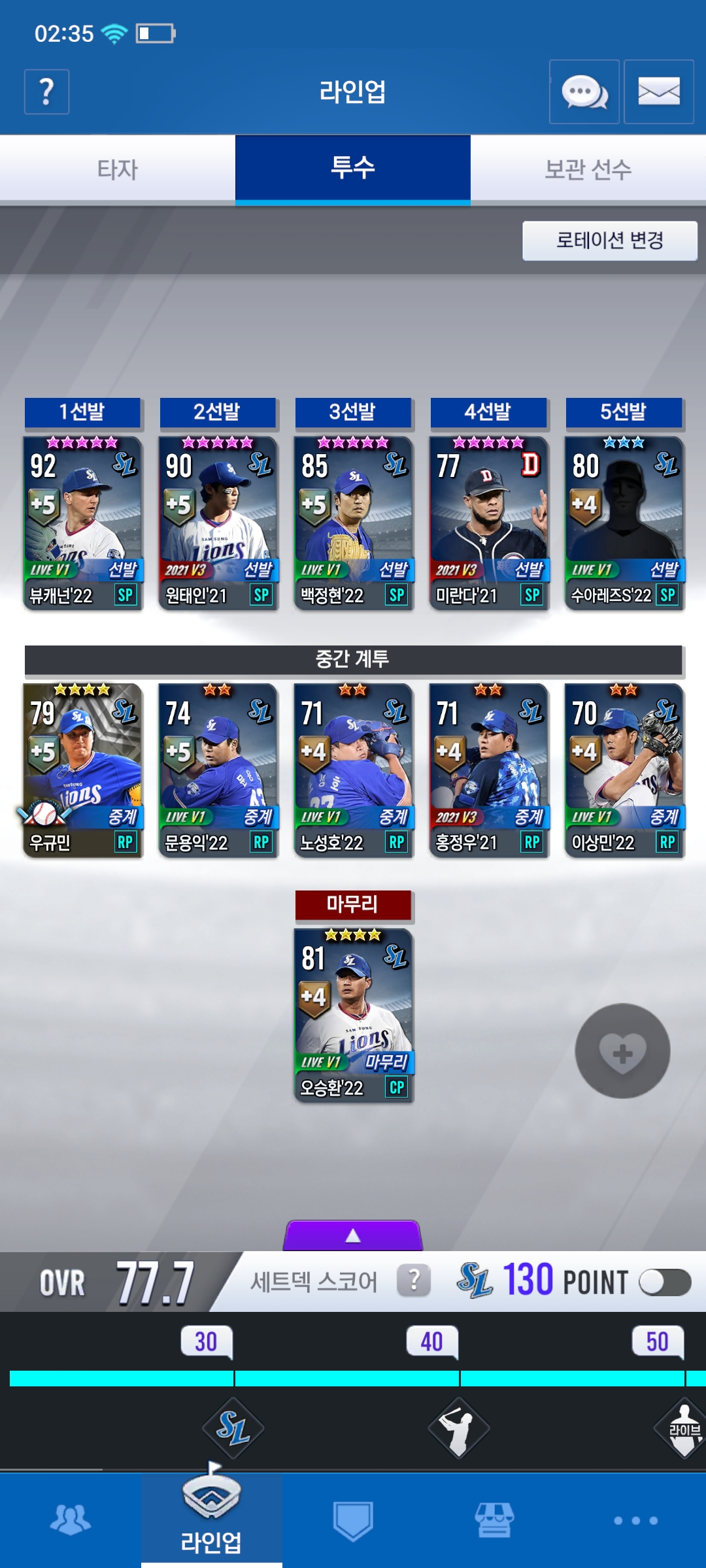Tap the round heart plus button
This screenshot has width=706, height=1568.
click(622, 1051)
